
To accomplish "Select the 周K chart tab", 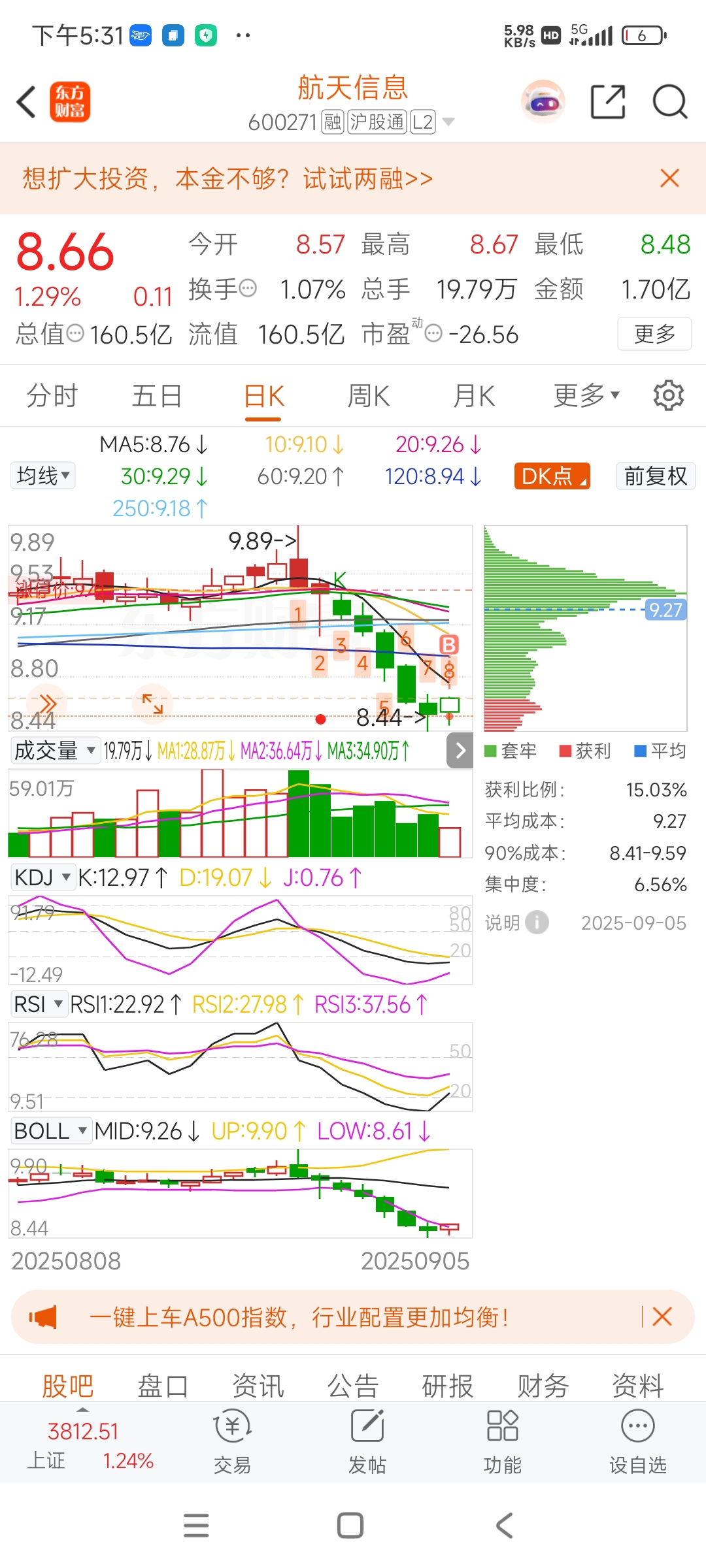I will click(369, 396).
